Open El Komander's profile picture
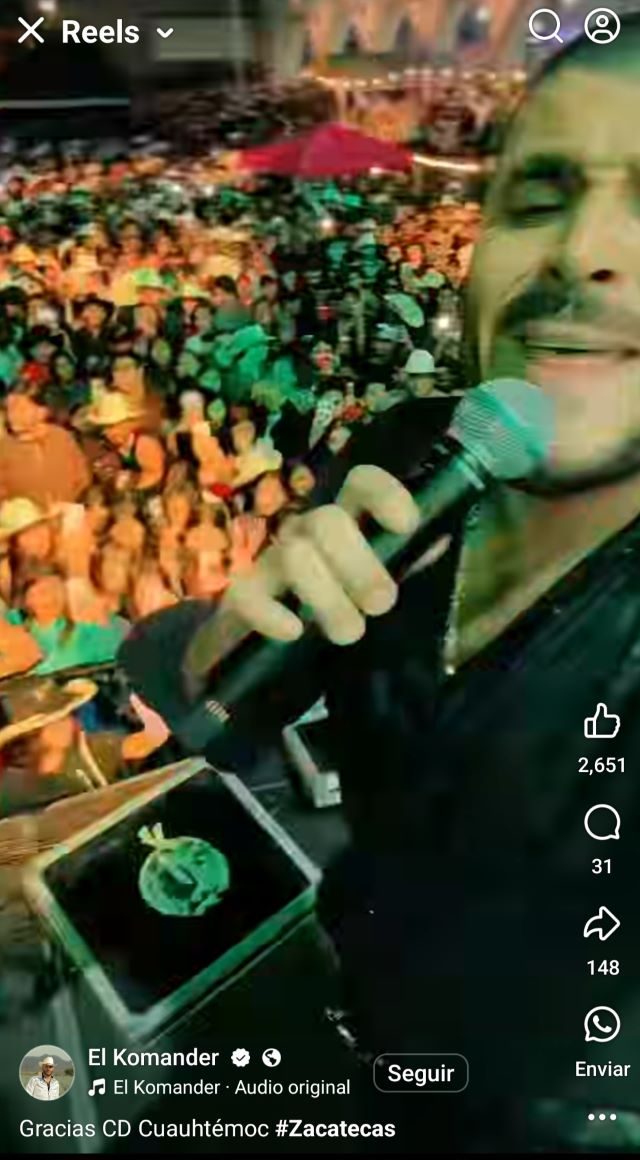Screen dimensions: 640x1160 pos(46,1073)
